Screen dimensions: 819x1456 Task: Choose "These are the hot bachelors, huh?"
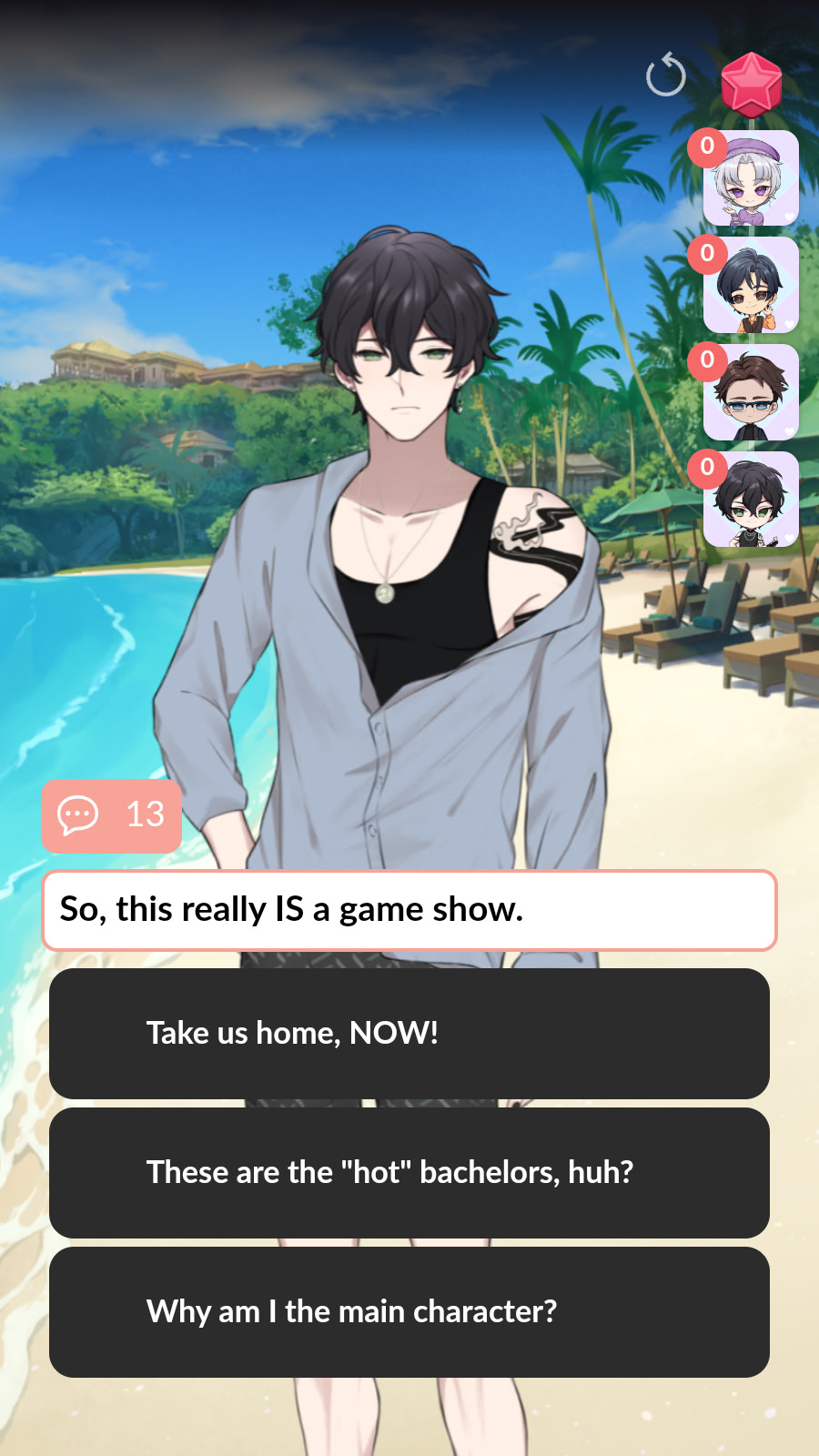click(x=409, y=1173)
